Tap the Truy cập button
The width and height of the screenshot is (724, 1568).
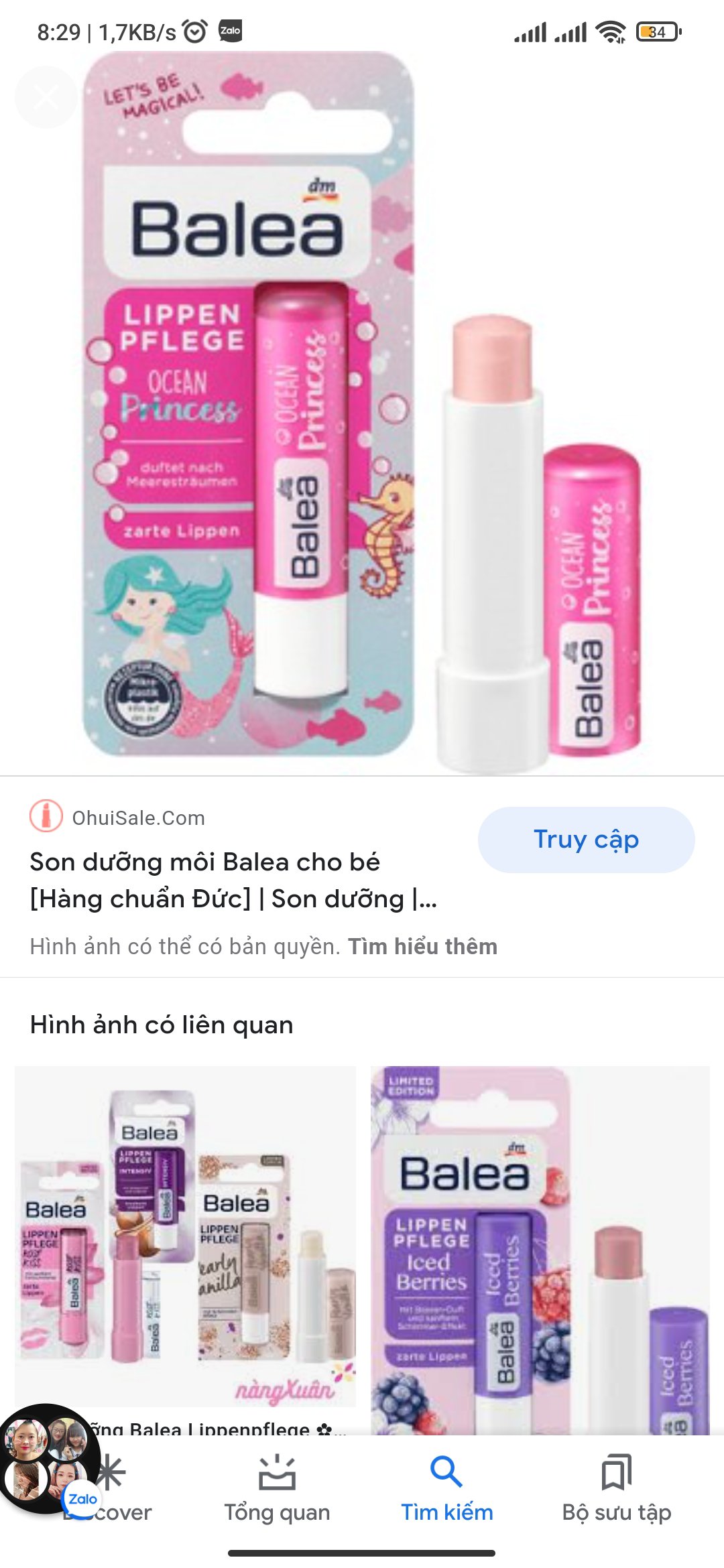coord(586,840)
